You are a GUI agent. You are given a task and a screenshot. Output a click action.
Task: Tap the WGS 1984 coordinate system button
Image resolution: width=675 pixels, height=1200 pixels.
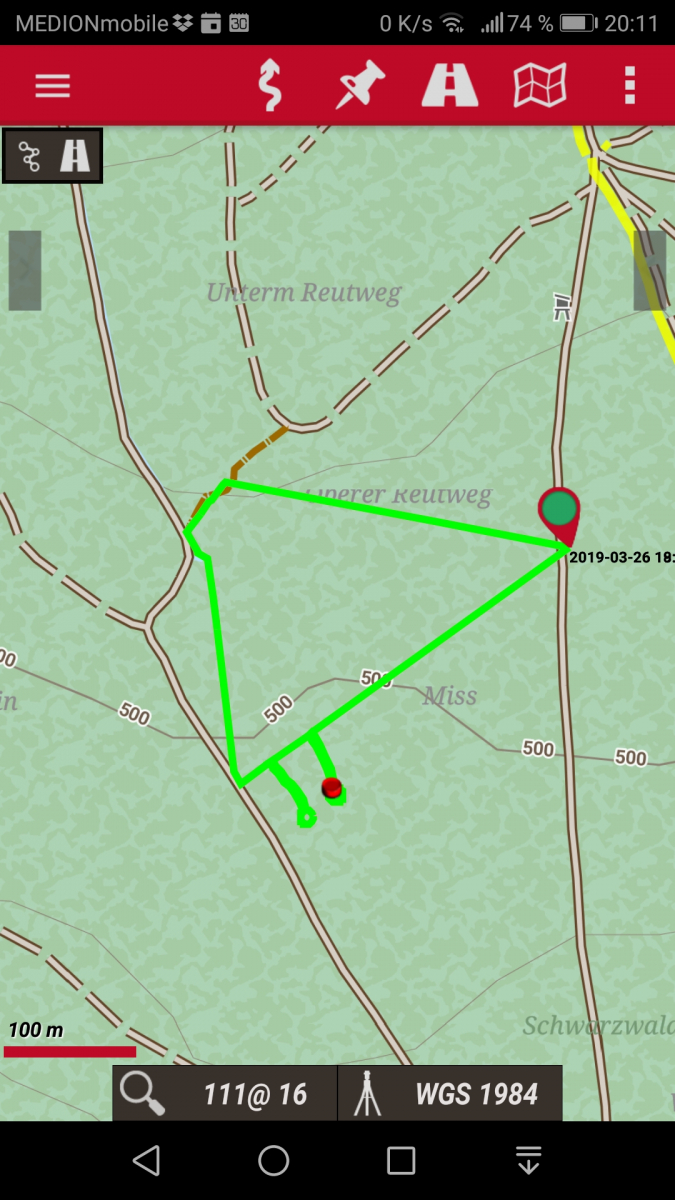coord(450,1093)
